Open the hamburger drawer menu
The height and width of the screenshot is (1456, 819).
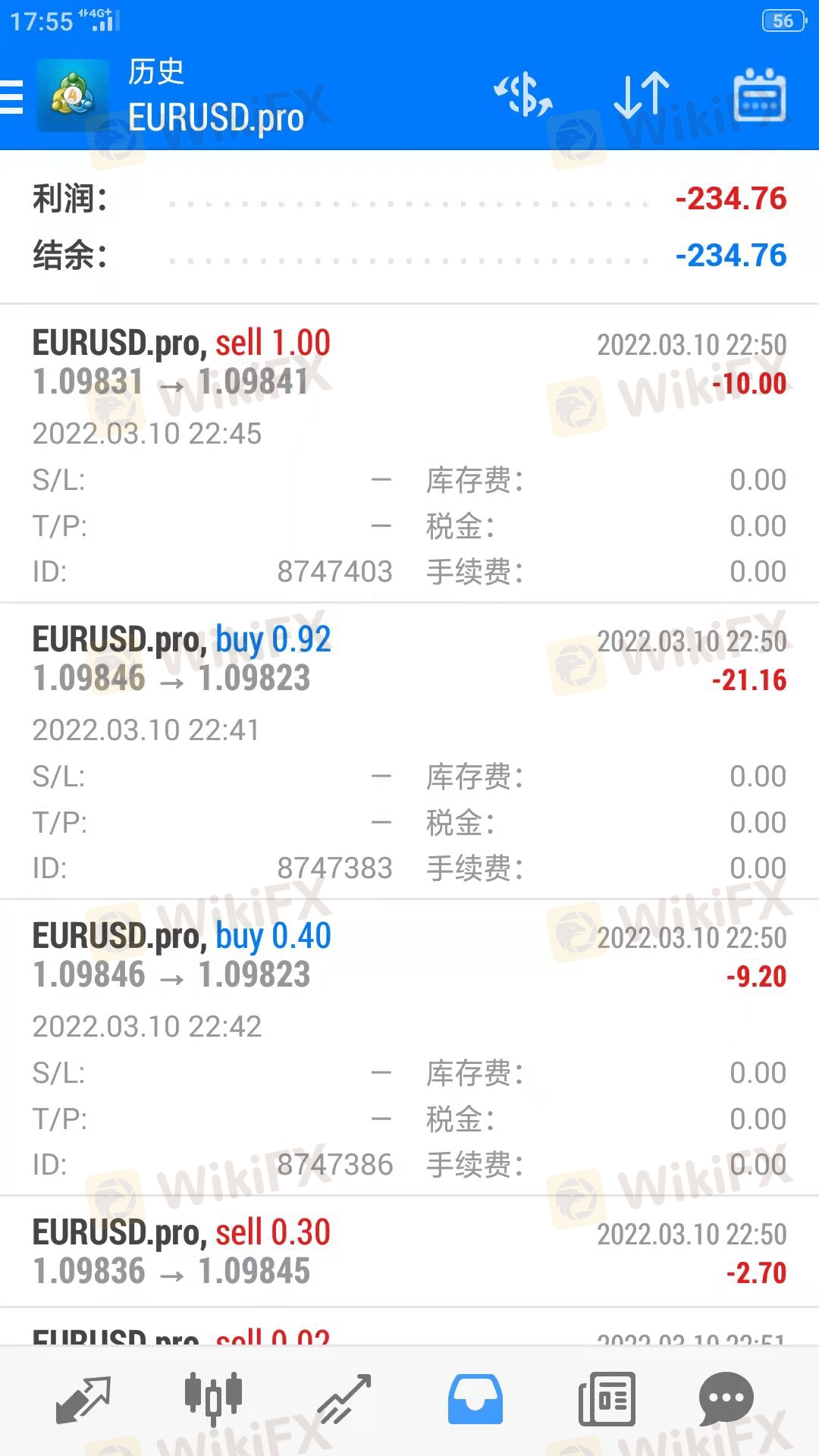click(x=12, y=98)
